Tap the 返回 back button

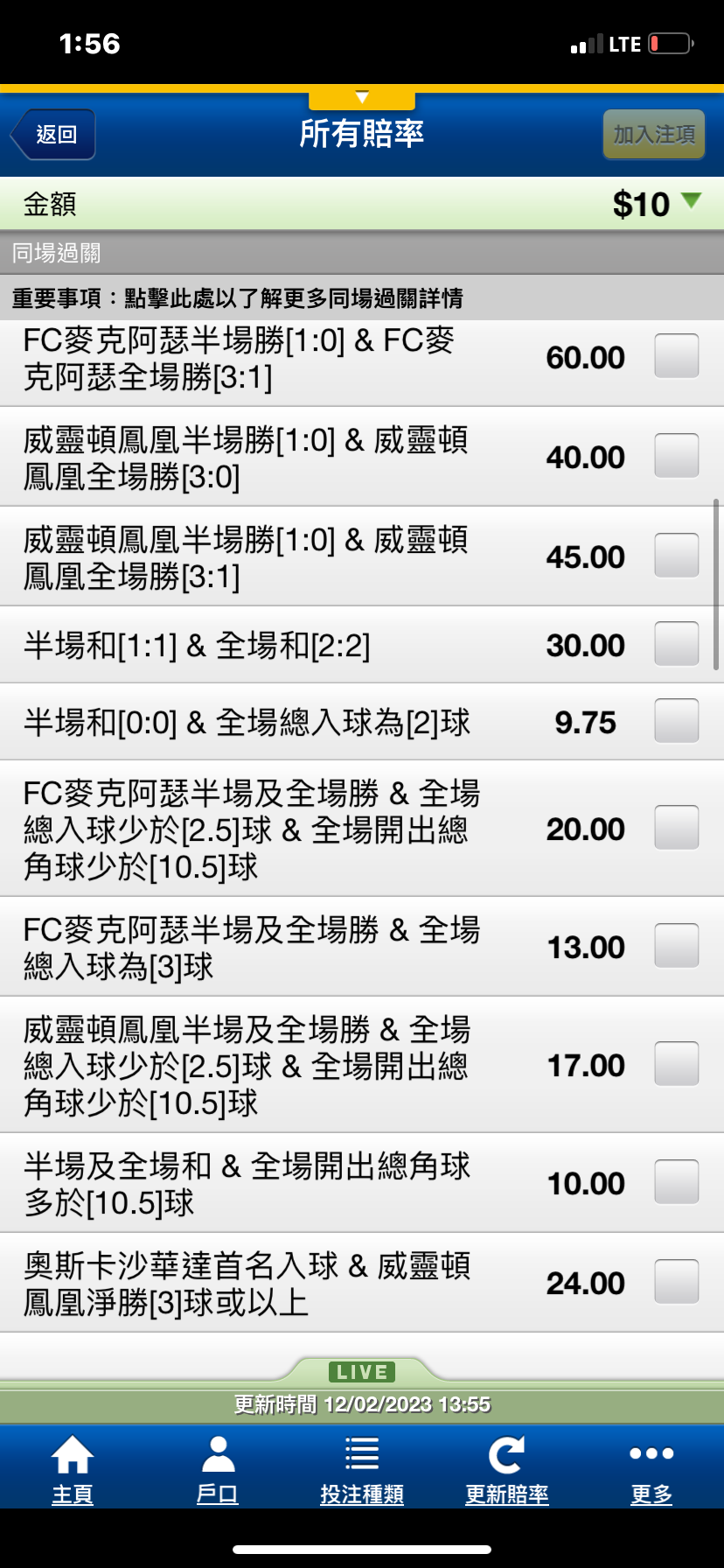pyautogui.click(x=54, y=135)
